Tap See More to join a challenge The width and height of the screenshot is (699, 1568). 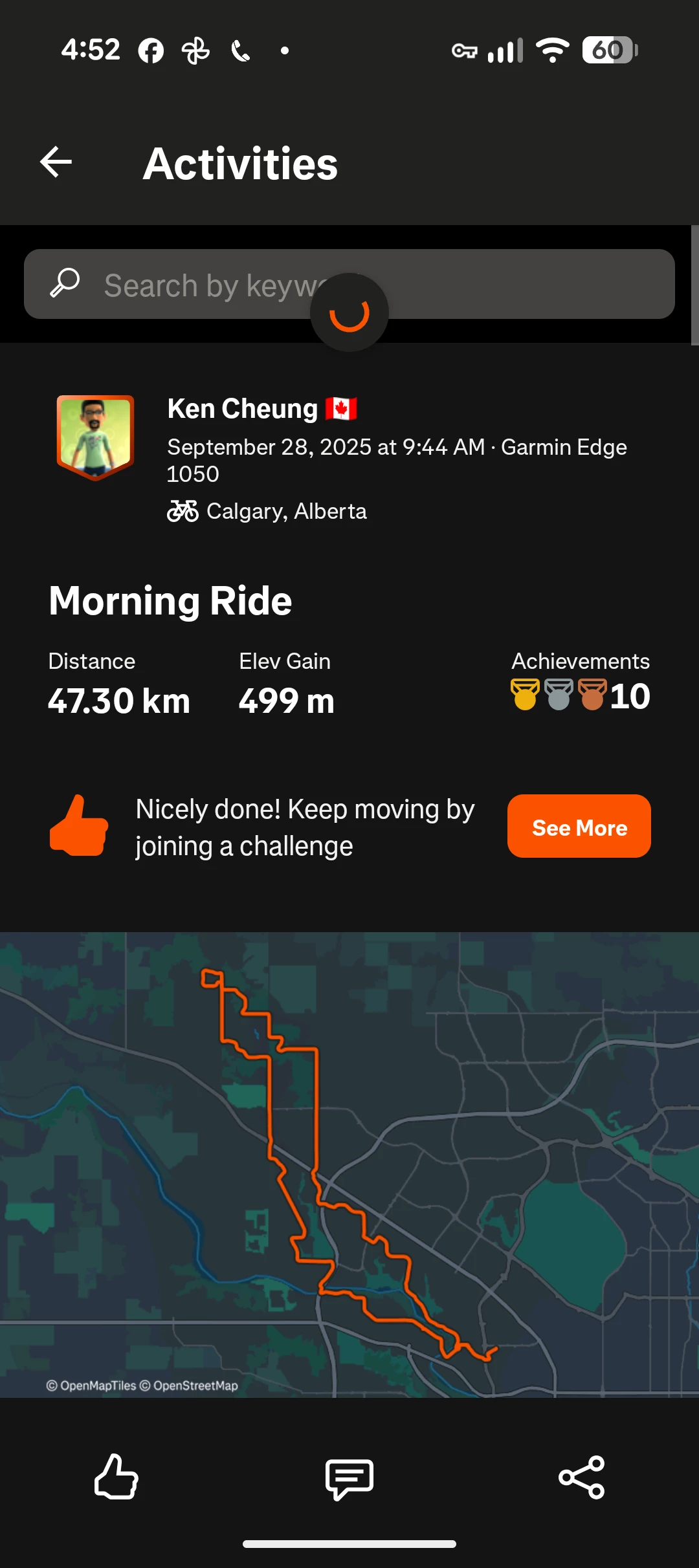[579, 826]
